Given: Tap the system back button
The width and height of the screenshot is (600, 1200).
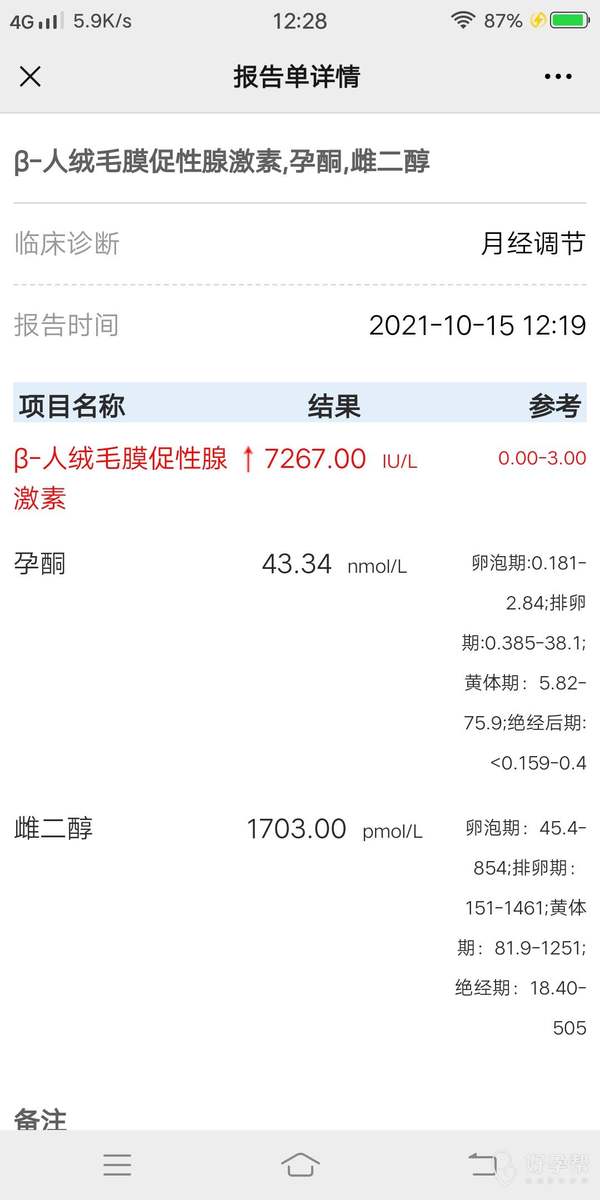Looking at the screenshot, I should (x=483, y=1164).
